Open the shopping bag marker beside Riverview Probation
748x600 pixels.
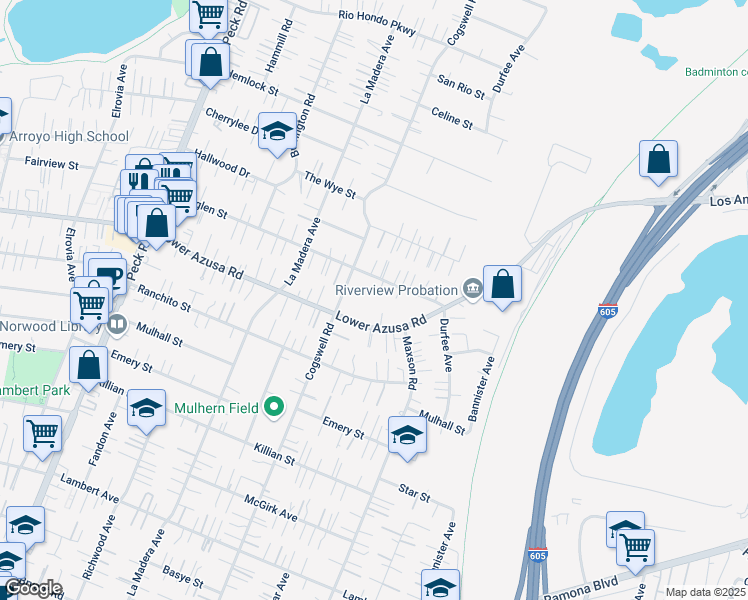point(503,284)
